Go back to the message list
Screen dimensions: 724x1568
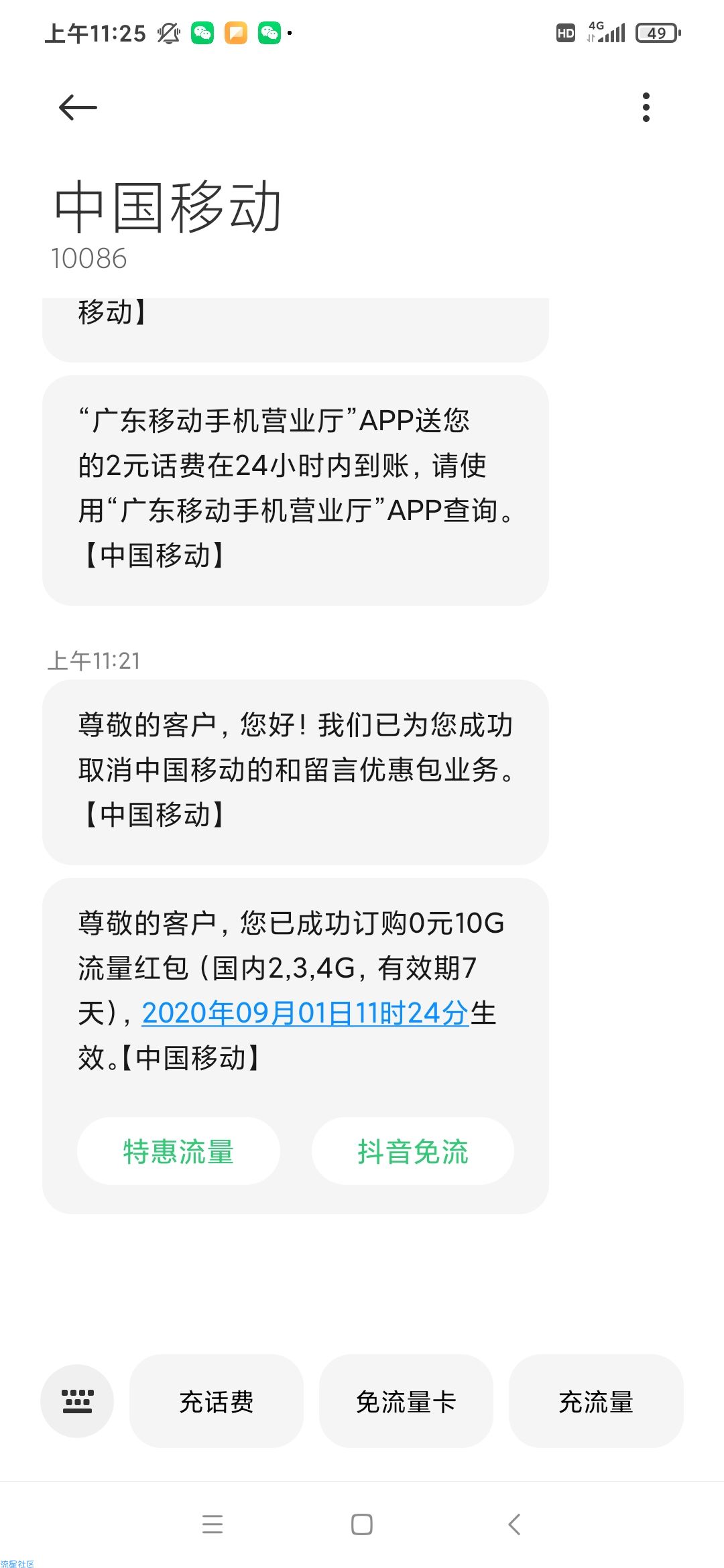(78, 107)
